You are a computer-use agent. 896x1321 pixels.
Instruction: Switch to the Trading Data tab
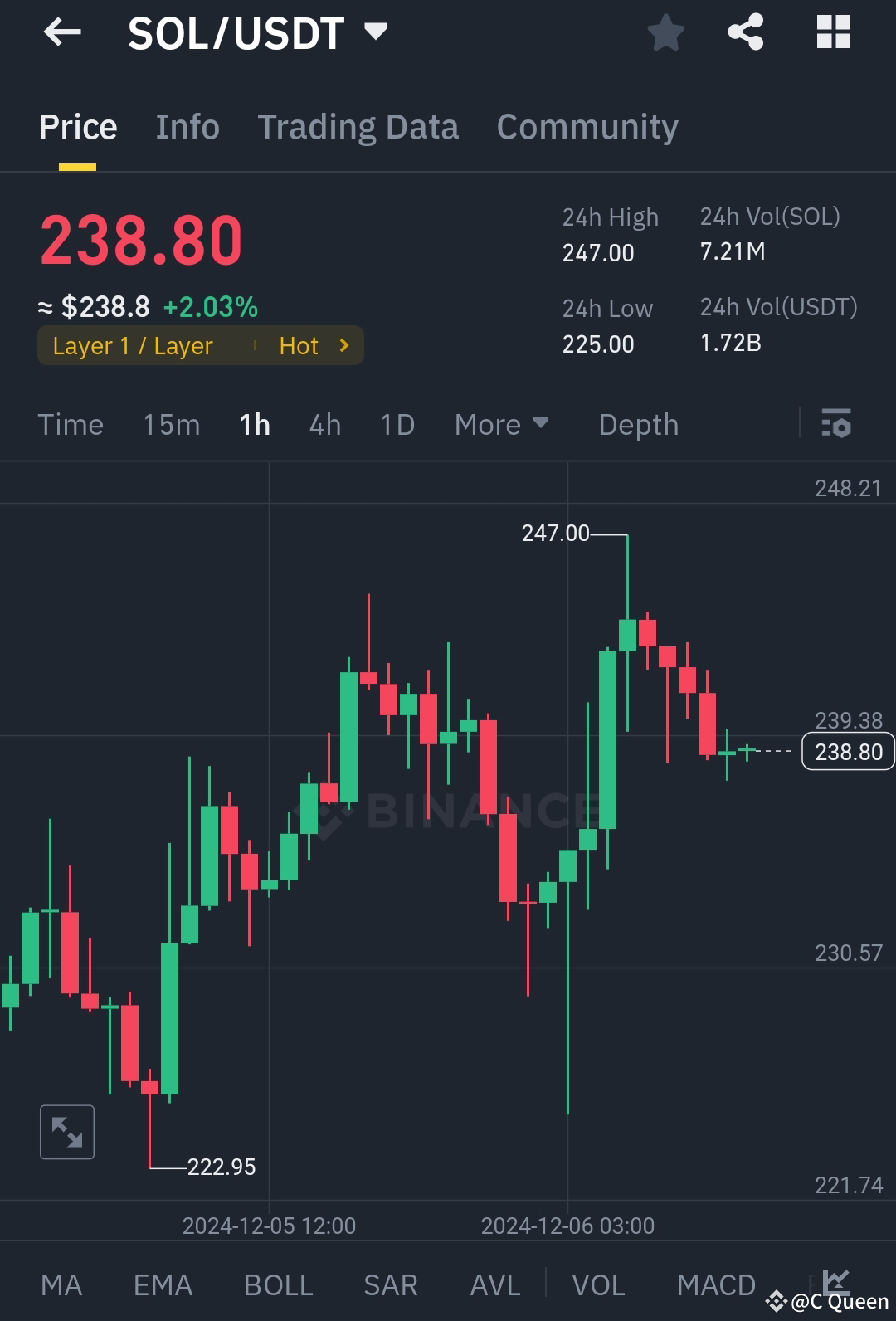pos(358,126)
